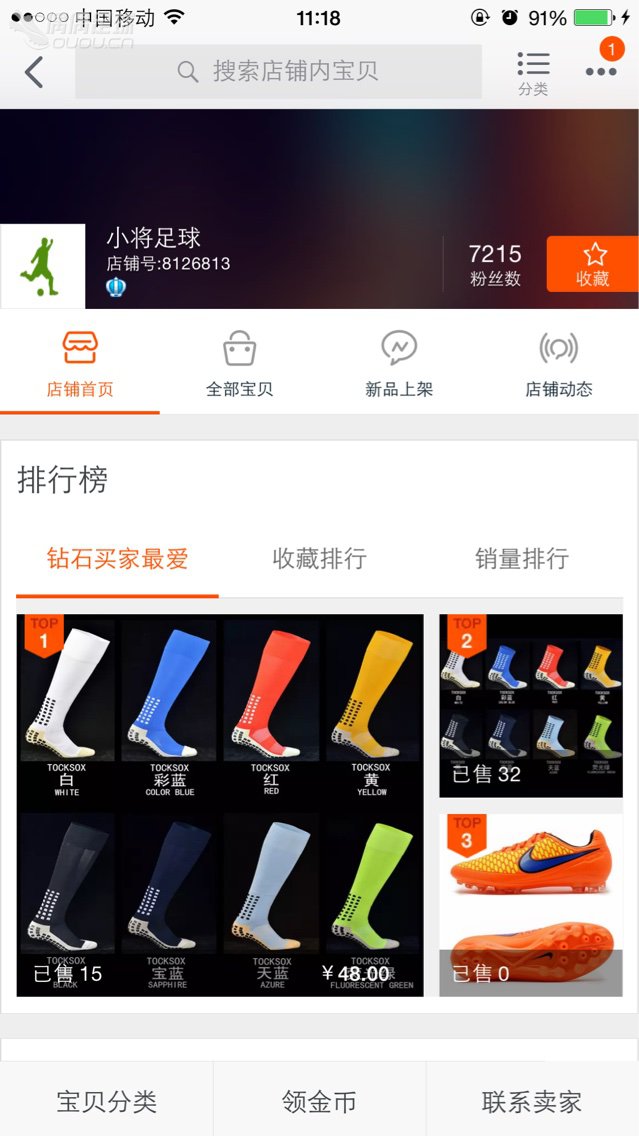The image size is (639, 1136).
Task: Switch to the 店铺首页 tab
Action: 80,364
